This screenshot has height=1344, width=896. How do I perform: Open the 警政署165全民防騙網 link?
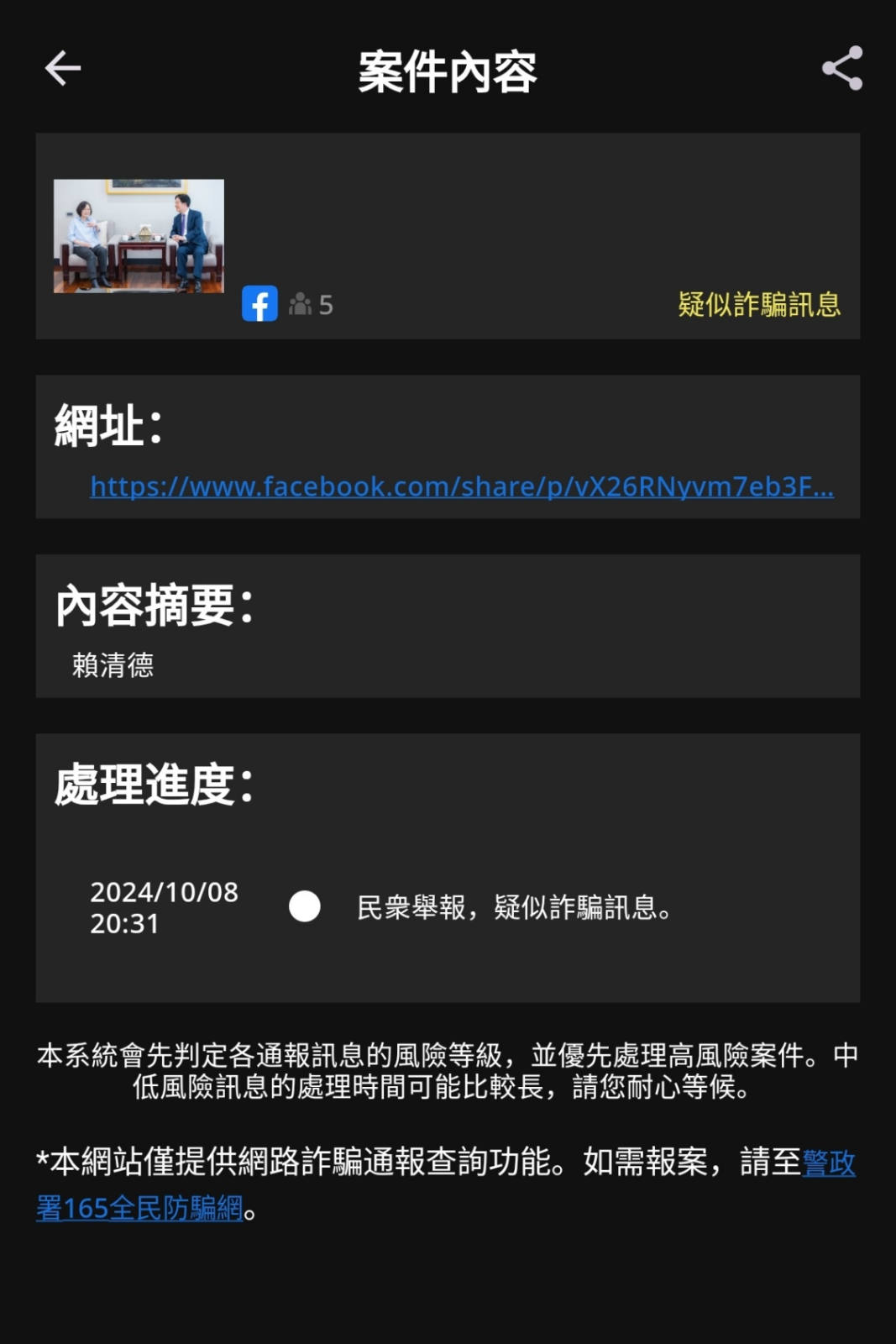139,1209
